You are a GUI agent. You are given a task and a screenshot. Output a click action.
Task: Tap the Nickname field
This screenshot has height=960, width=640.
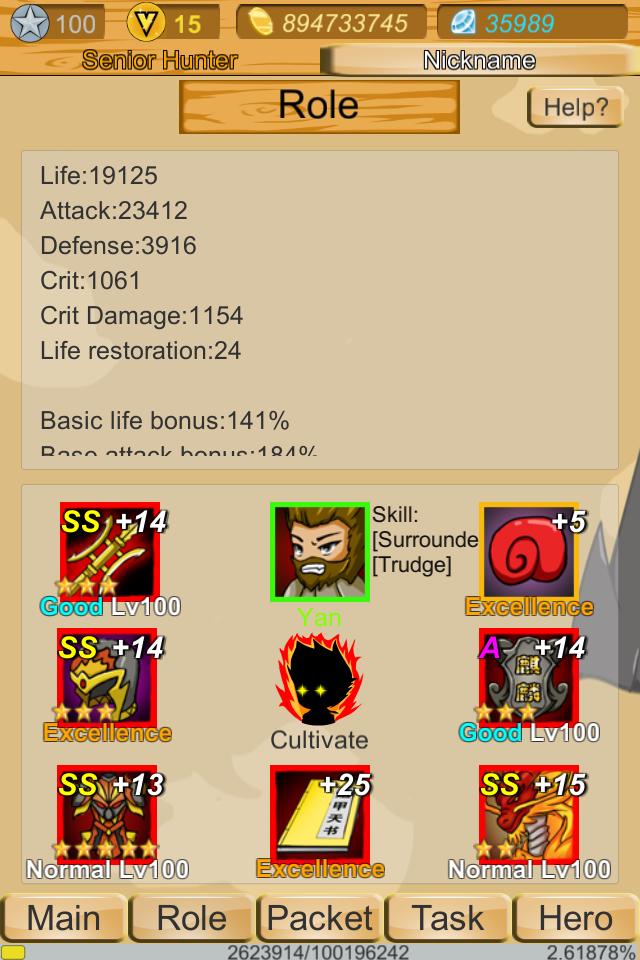click(478, 61)
